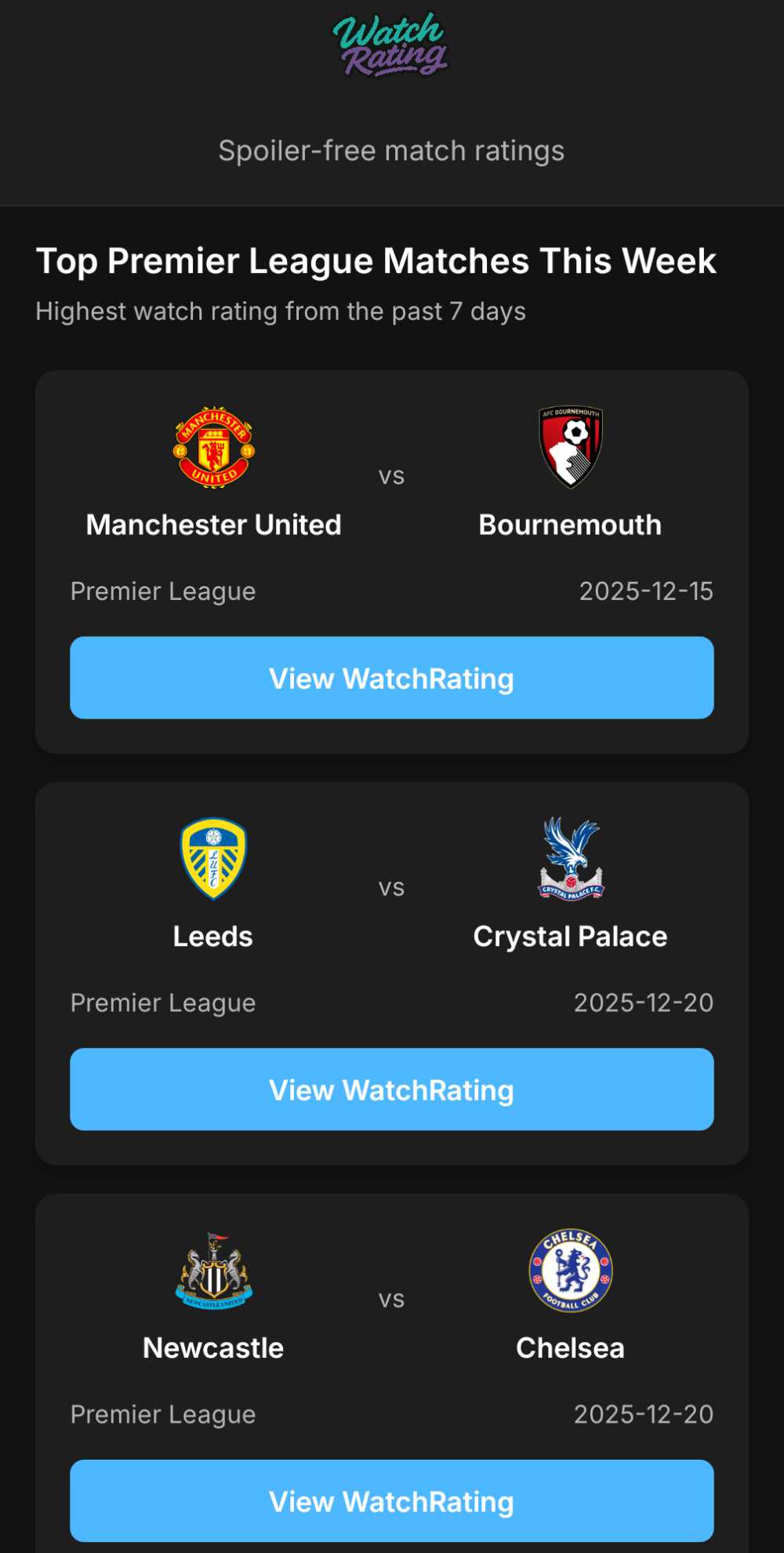Click the Crystal Palace eagle crest
Viewport: 784px width, 1553px height.
(x=571, y=860)
